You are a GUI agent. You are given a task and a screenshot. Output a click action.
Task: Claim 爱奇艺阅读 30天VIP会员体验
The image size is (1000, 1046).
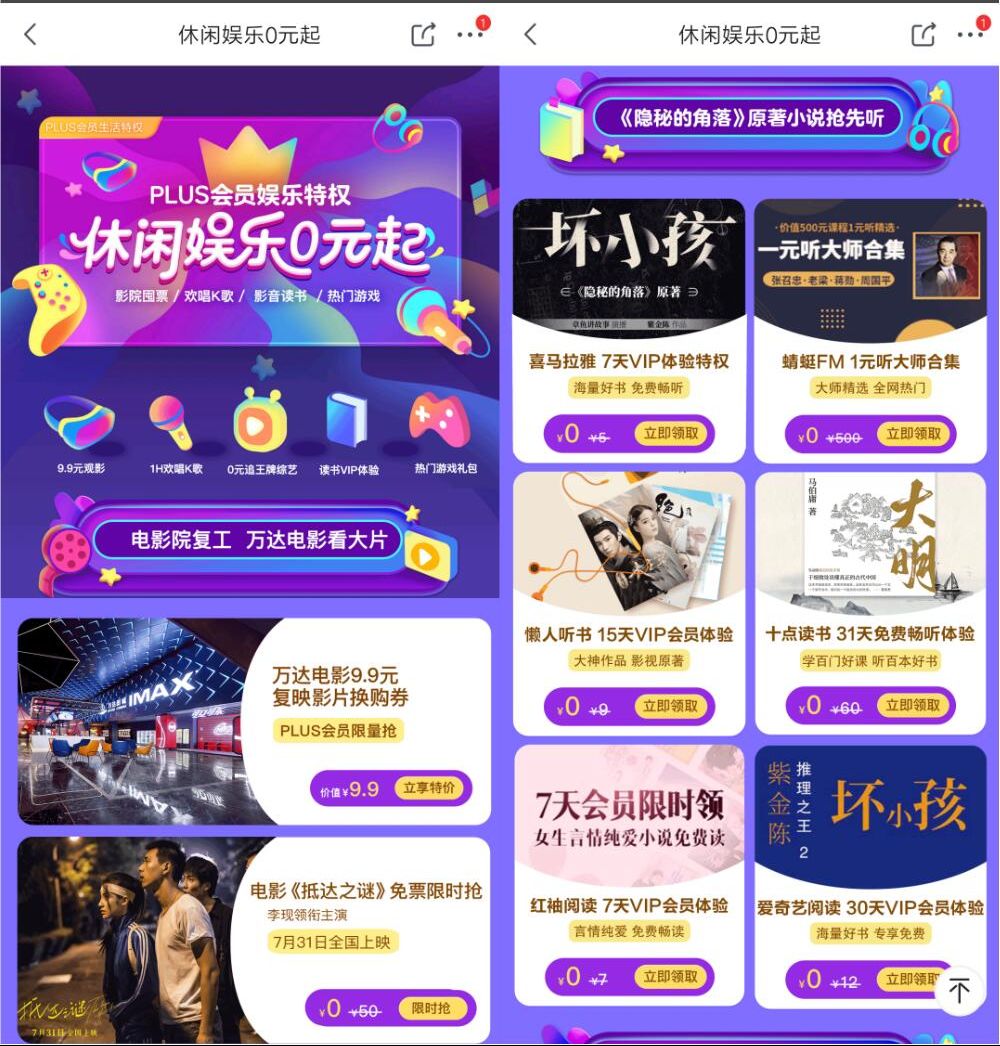(x=905, y=980)
